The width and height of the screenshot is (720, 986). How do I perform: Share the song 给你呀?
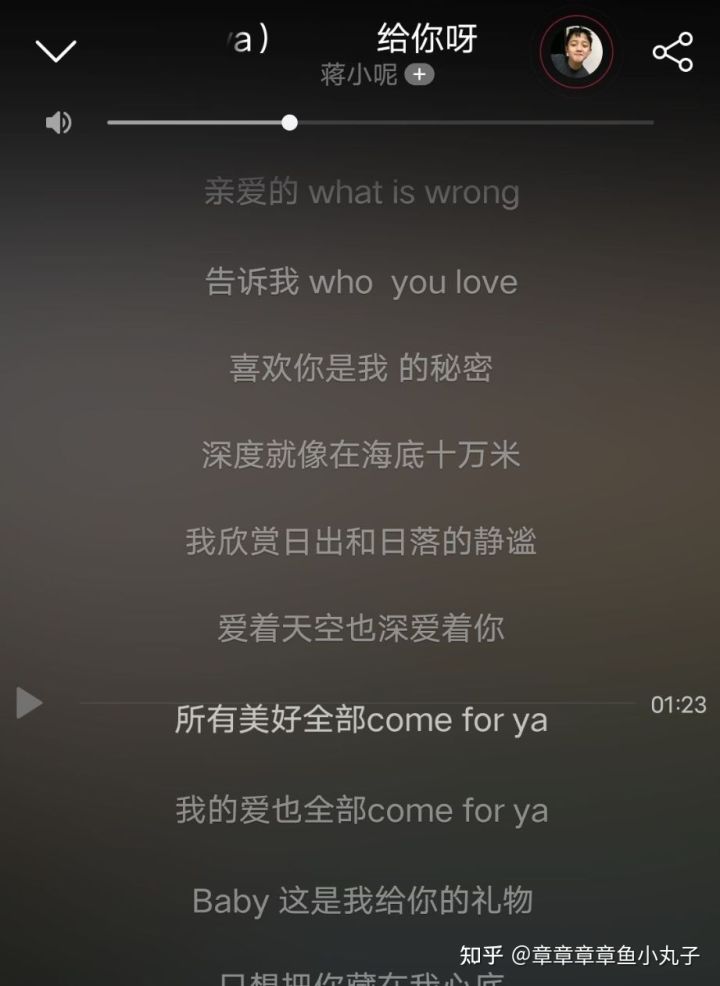(x=672, y=52)
